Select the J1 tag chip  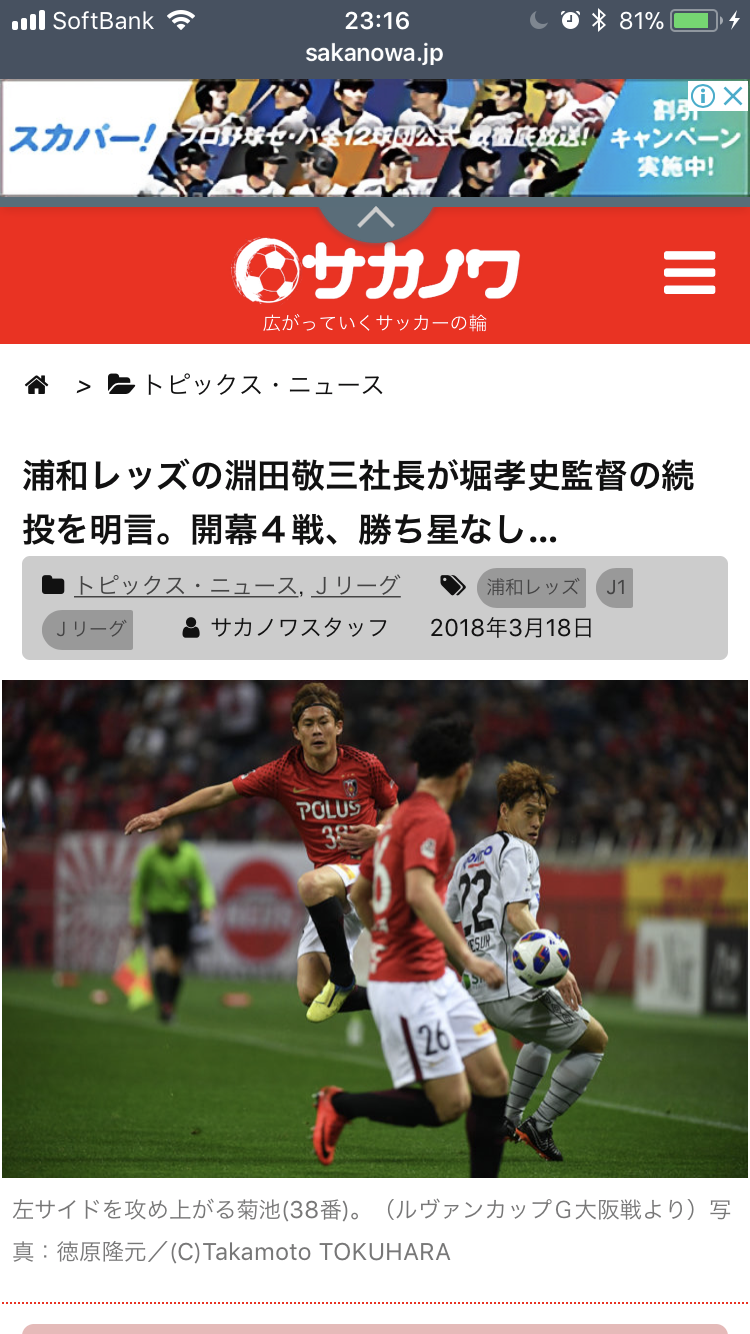point(615,587)
